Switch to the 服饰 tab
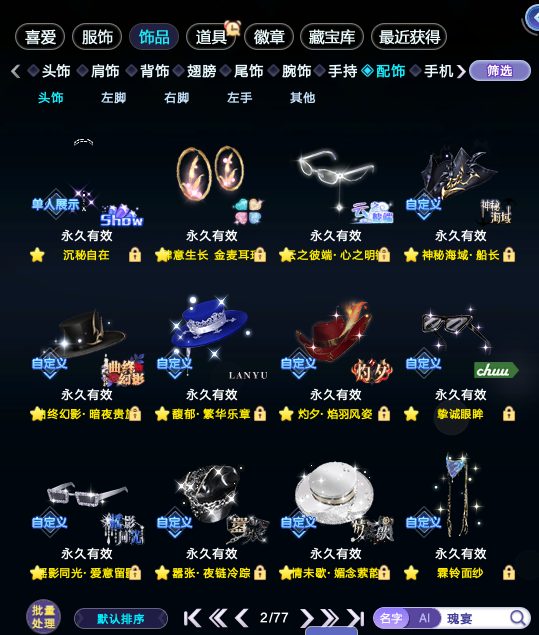This screenshot has width=539, height=635. coord(97,37)
